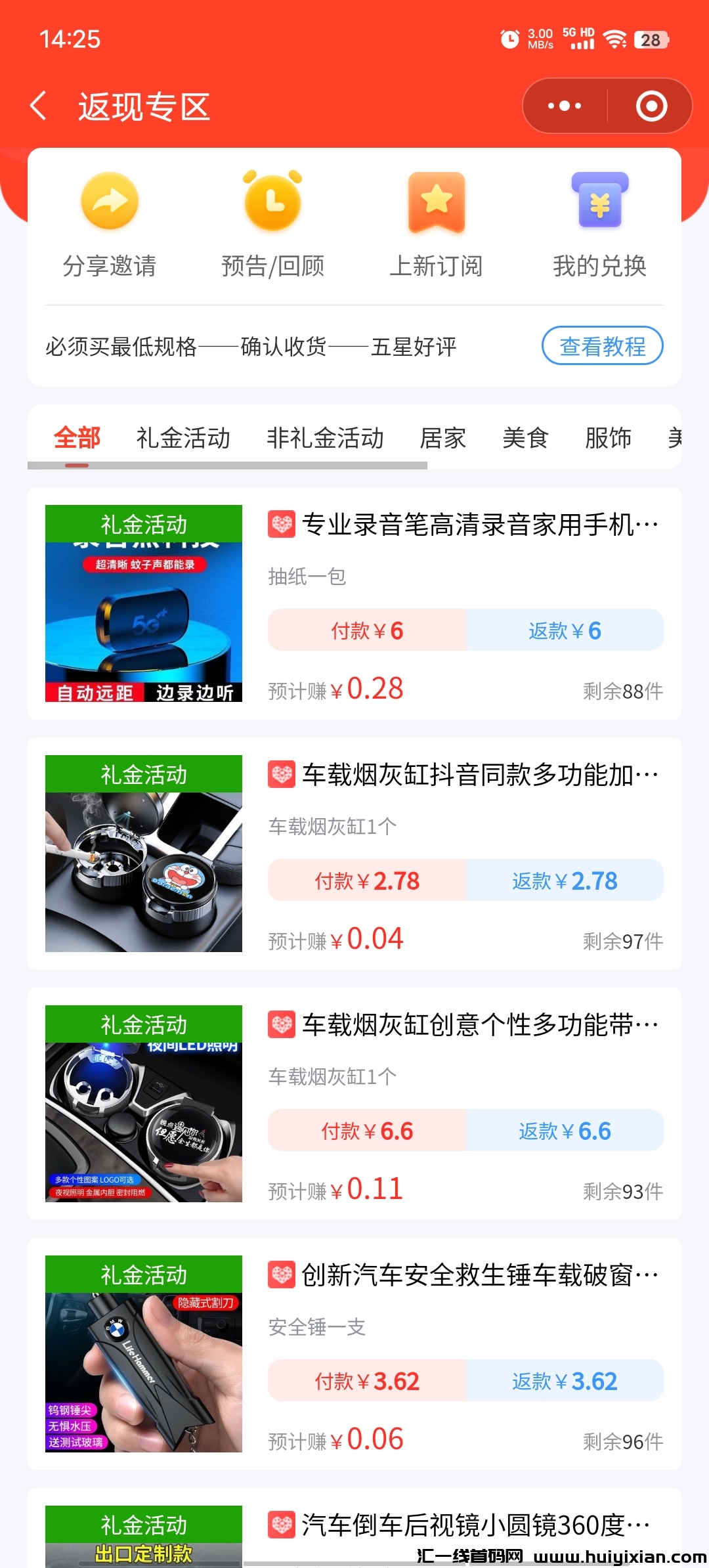709x1568 pixels.
Task: Switch to the 服饰 tab
Action: coord(608,438)
